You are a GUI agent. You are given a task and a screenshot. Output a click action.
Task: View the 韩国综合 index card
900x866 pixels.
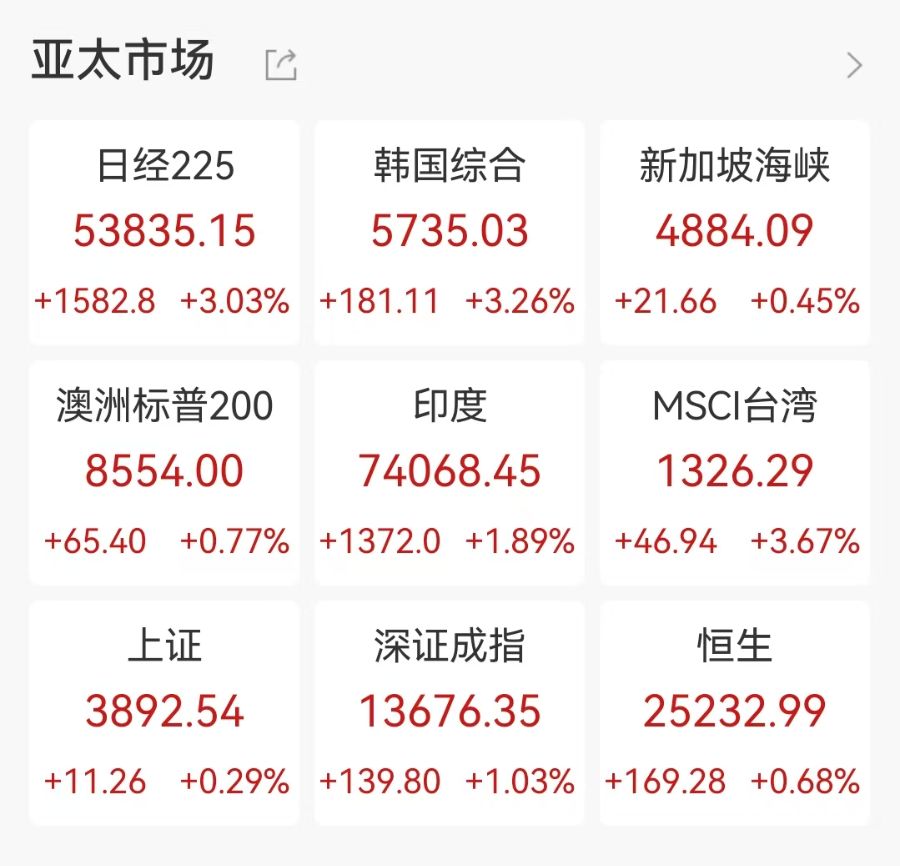pos(449,232)
